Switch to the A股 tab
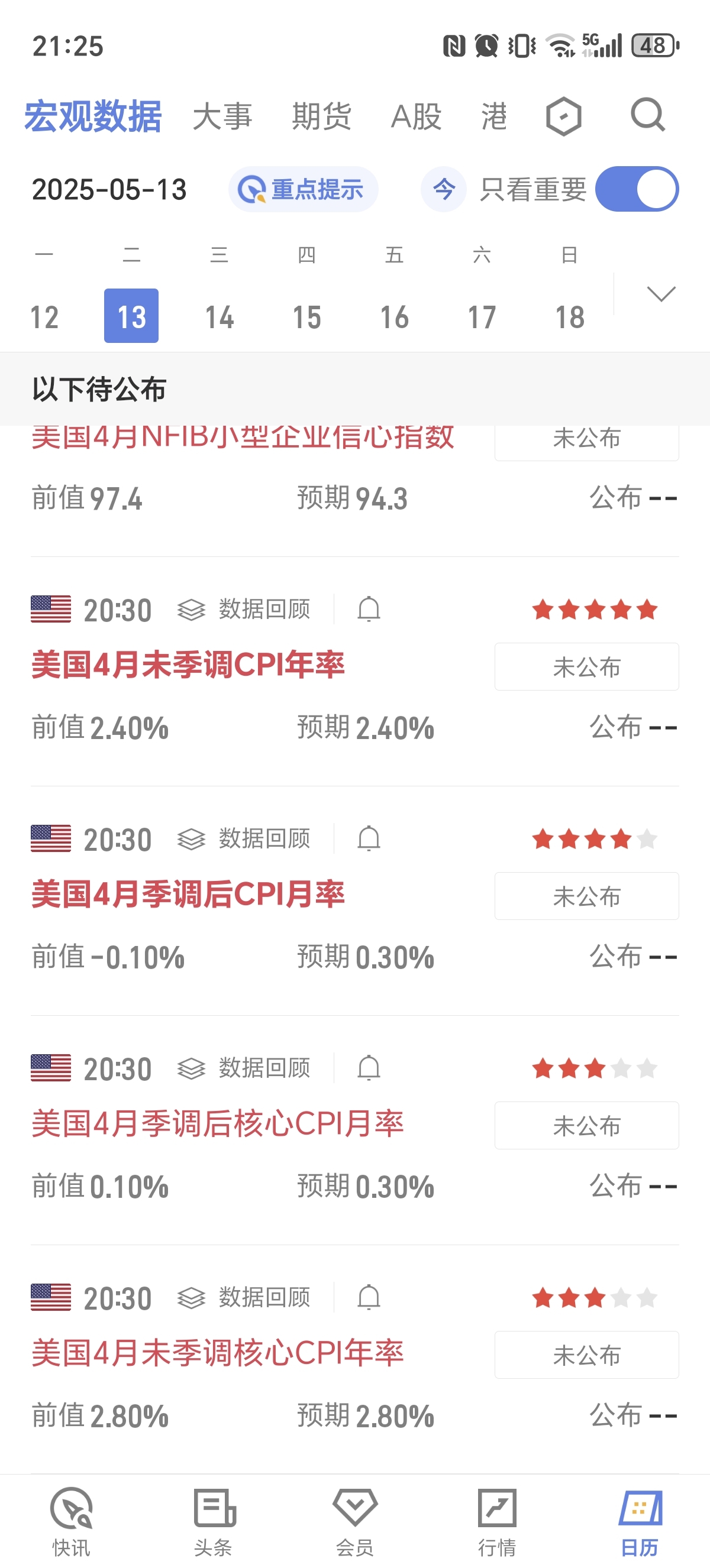Image resolution: width=710 pixels, height=1568 pixels. tap(417, 116)
